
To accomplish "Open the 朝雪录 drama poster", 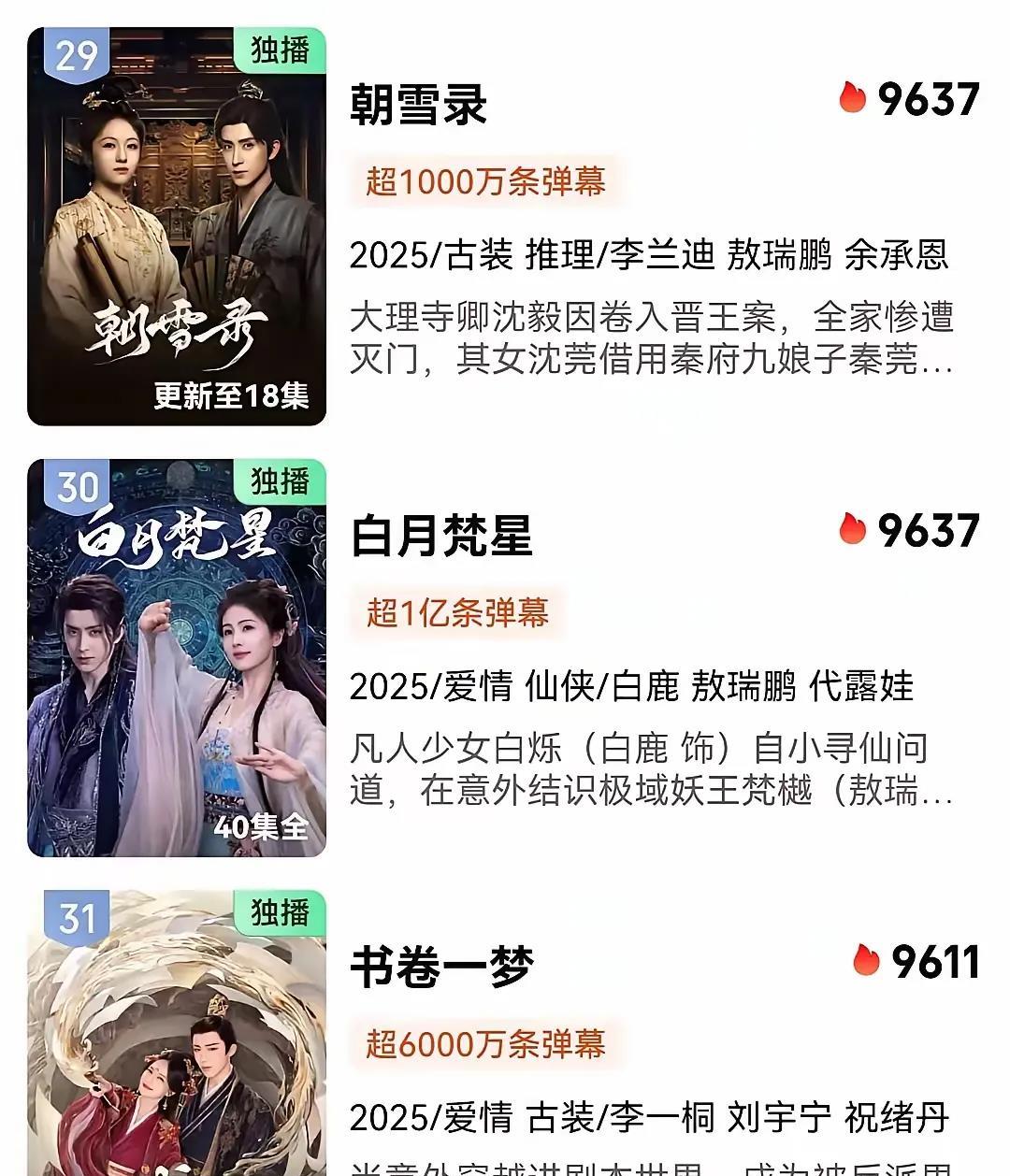I will pyautogui.click(x=177, y=226).
